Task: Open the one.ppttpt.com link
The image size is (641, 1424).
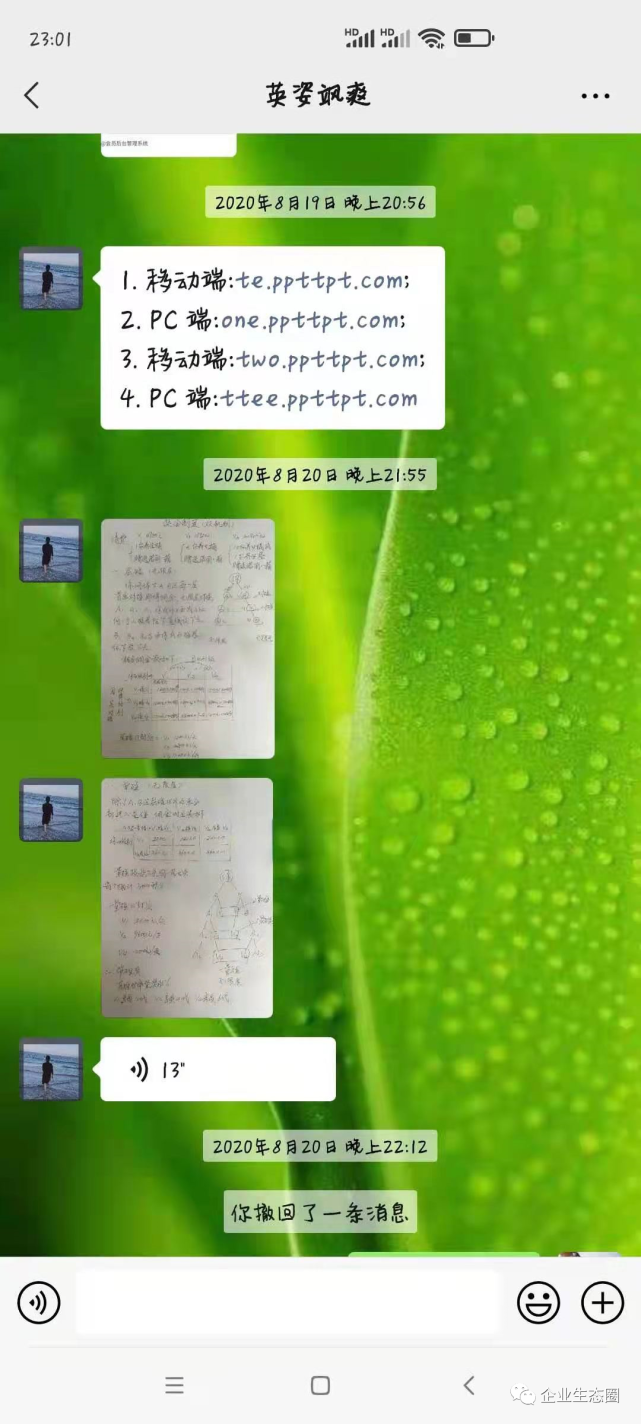Action: (x=311, y=321)
